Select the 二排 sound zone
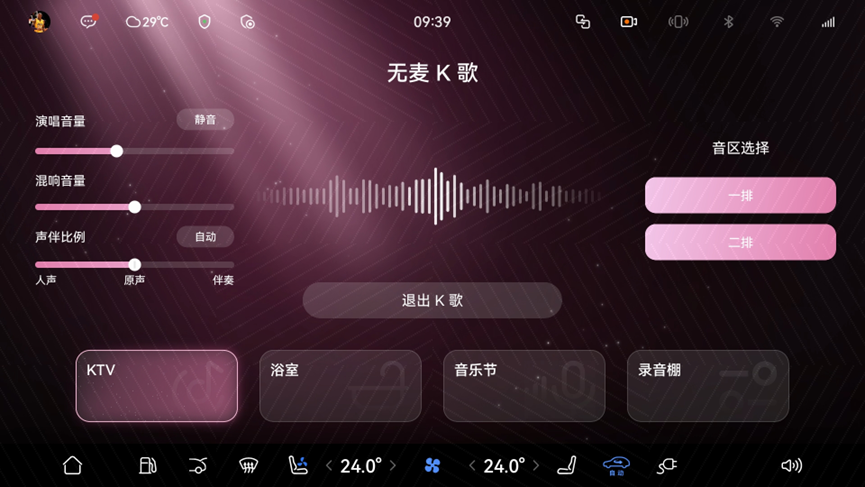 pyautogui.click(x=740, y=242)
